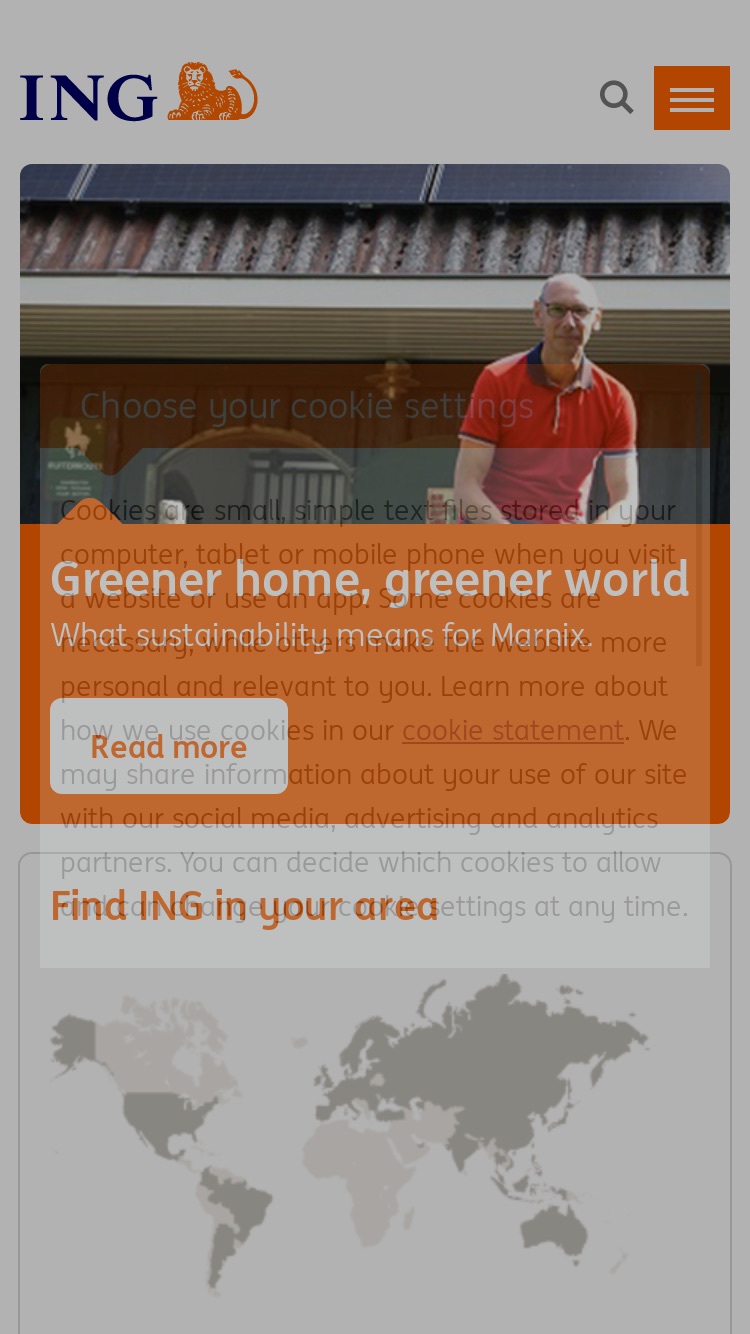Open the Greener home hero photo

(375, 344)
